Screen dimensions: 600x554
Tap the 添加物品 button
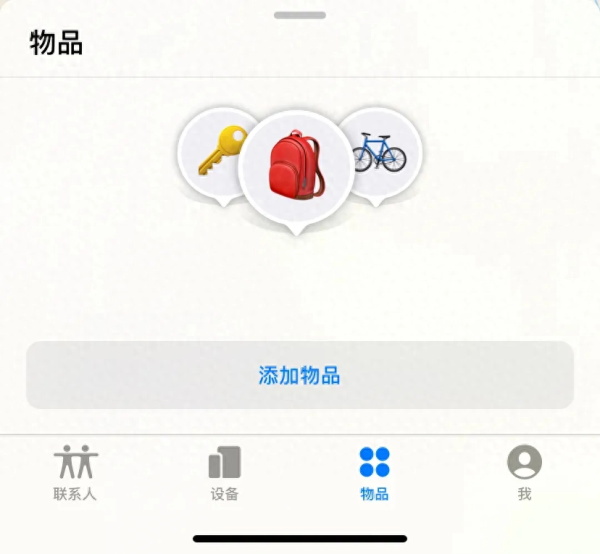coord(299,375)
